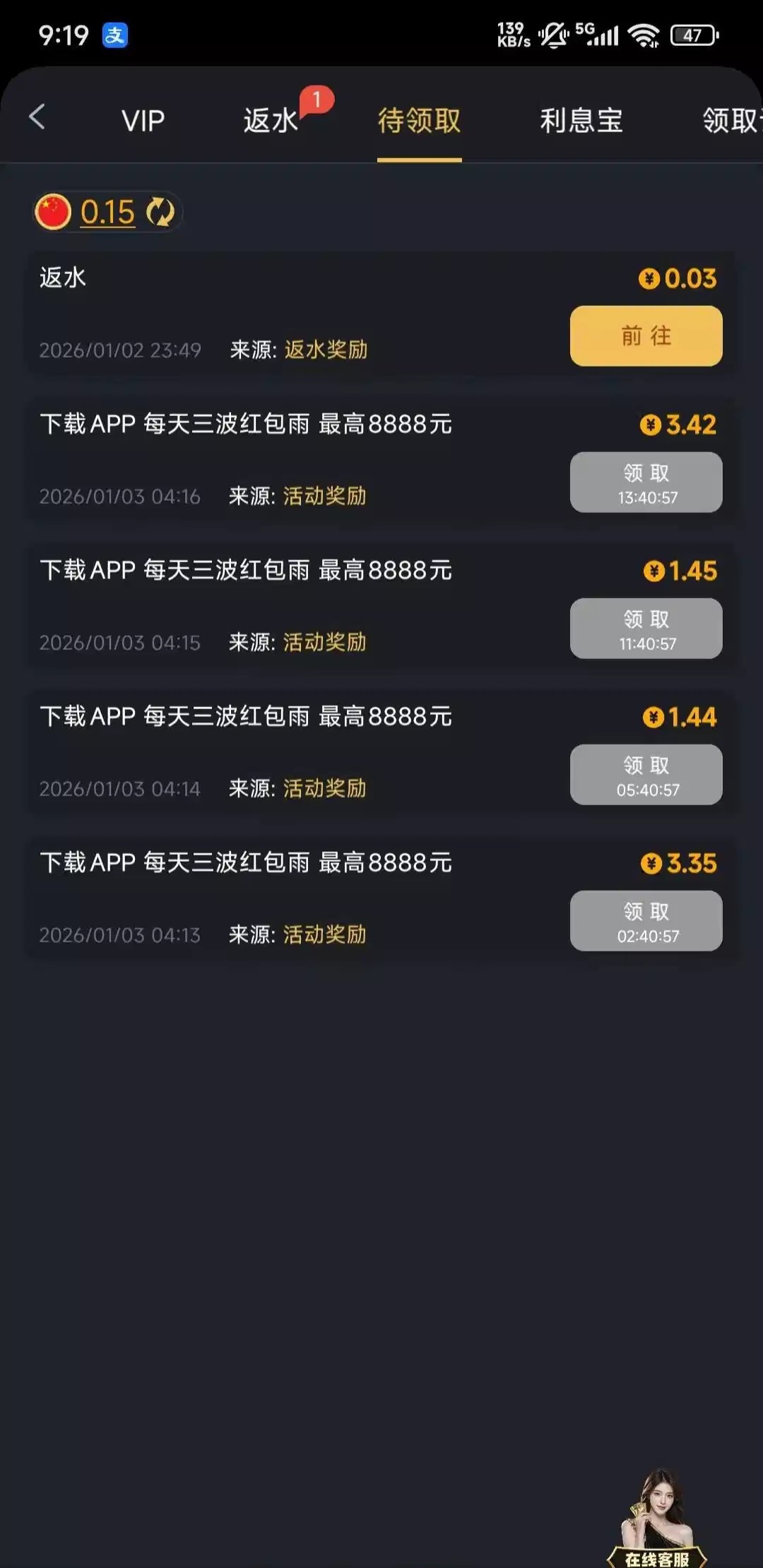Screen dimensions: 763x1568
Task: Open 在线客服 online support
Action: 656,1519
